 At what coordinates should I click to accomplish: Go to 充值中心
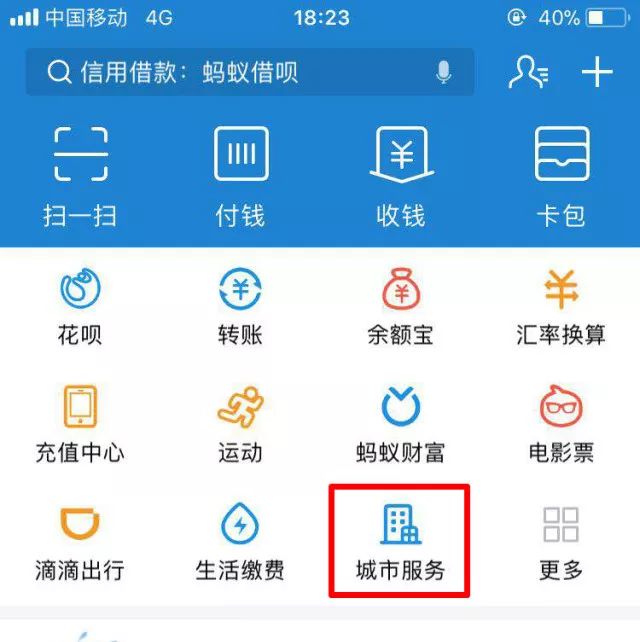coord(80,424)
